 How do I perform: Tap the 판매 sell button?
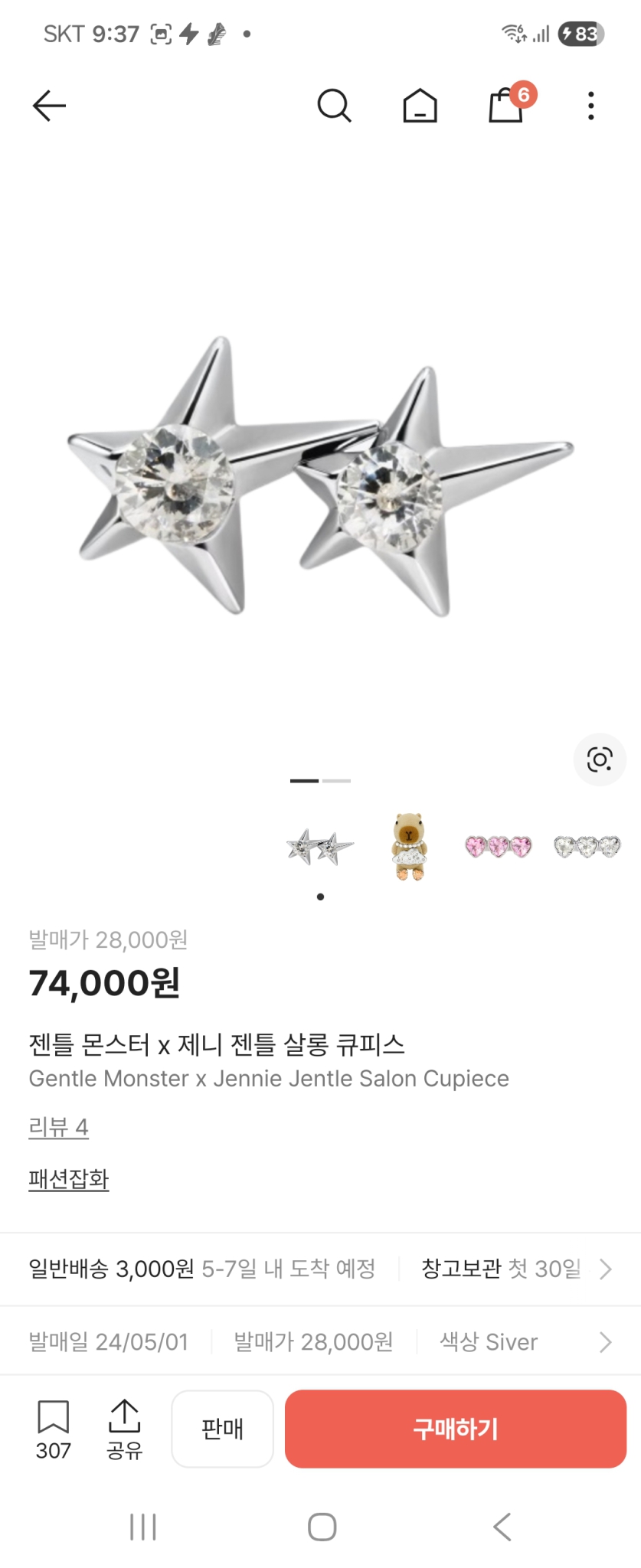(x=222, y=1429)
